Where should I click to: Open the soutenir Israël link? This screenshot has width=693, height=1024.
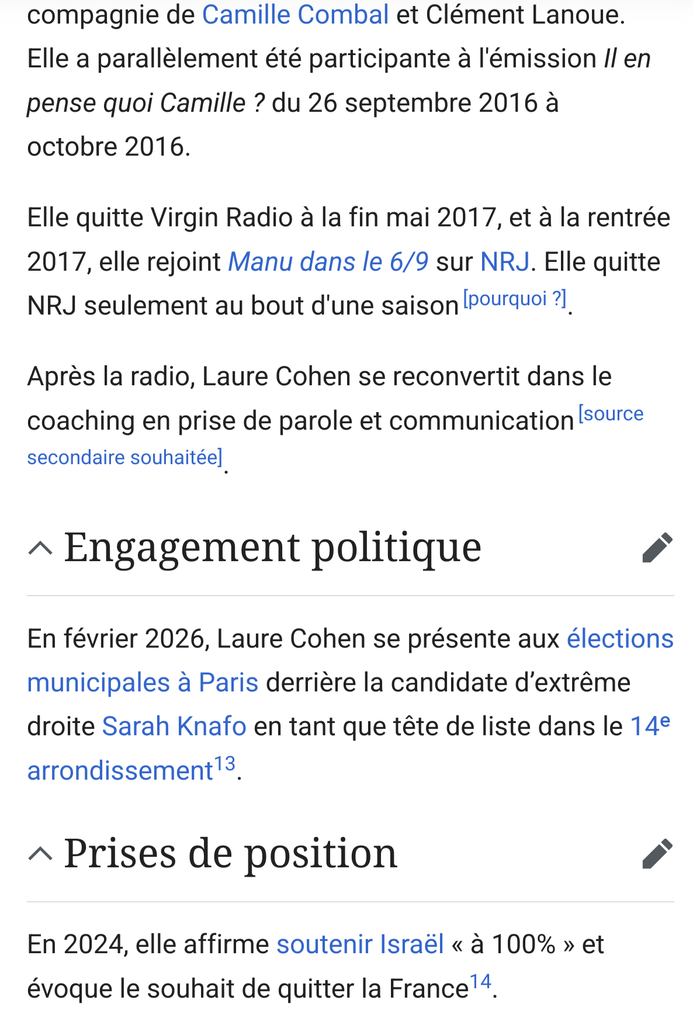click(359, 944)
